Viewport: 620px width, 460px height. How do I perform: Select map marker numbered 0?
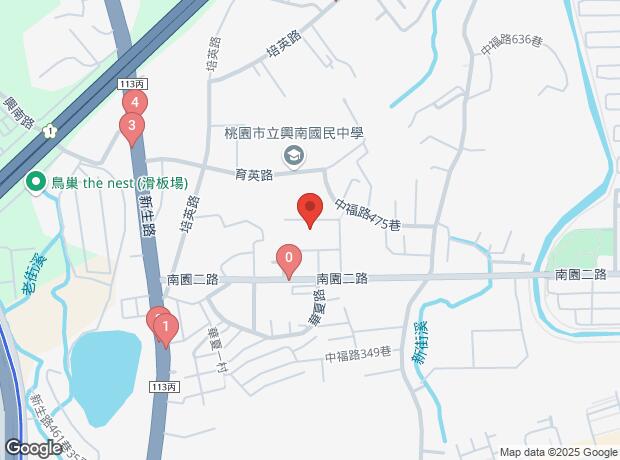point(289,261)
